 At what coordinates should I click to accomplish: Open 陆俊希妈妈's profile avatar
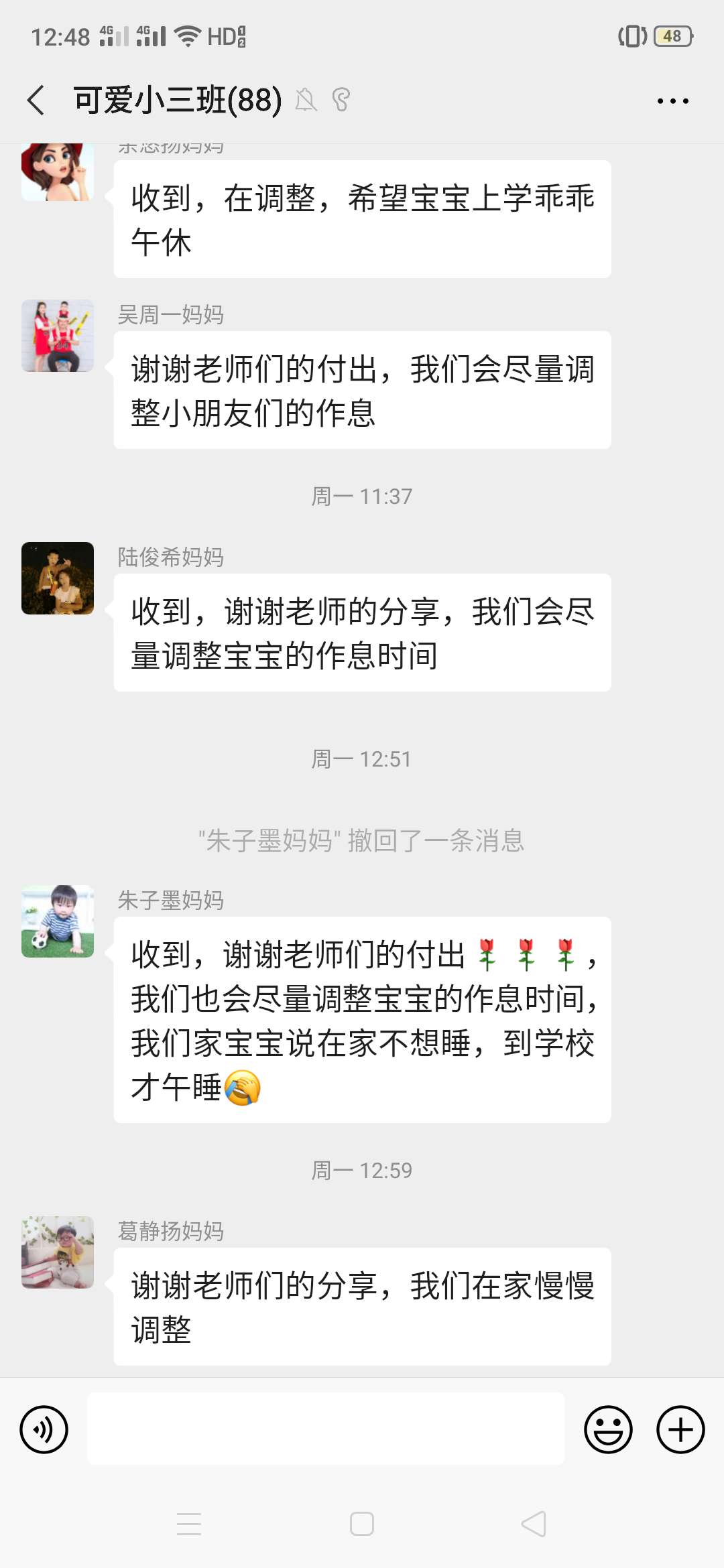tap(58, 578)
